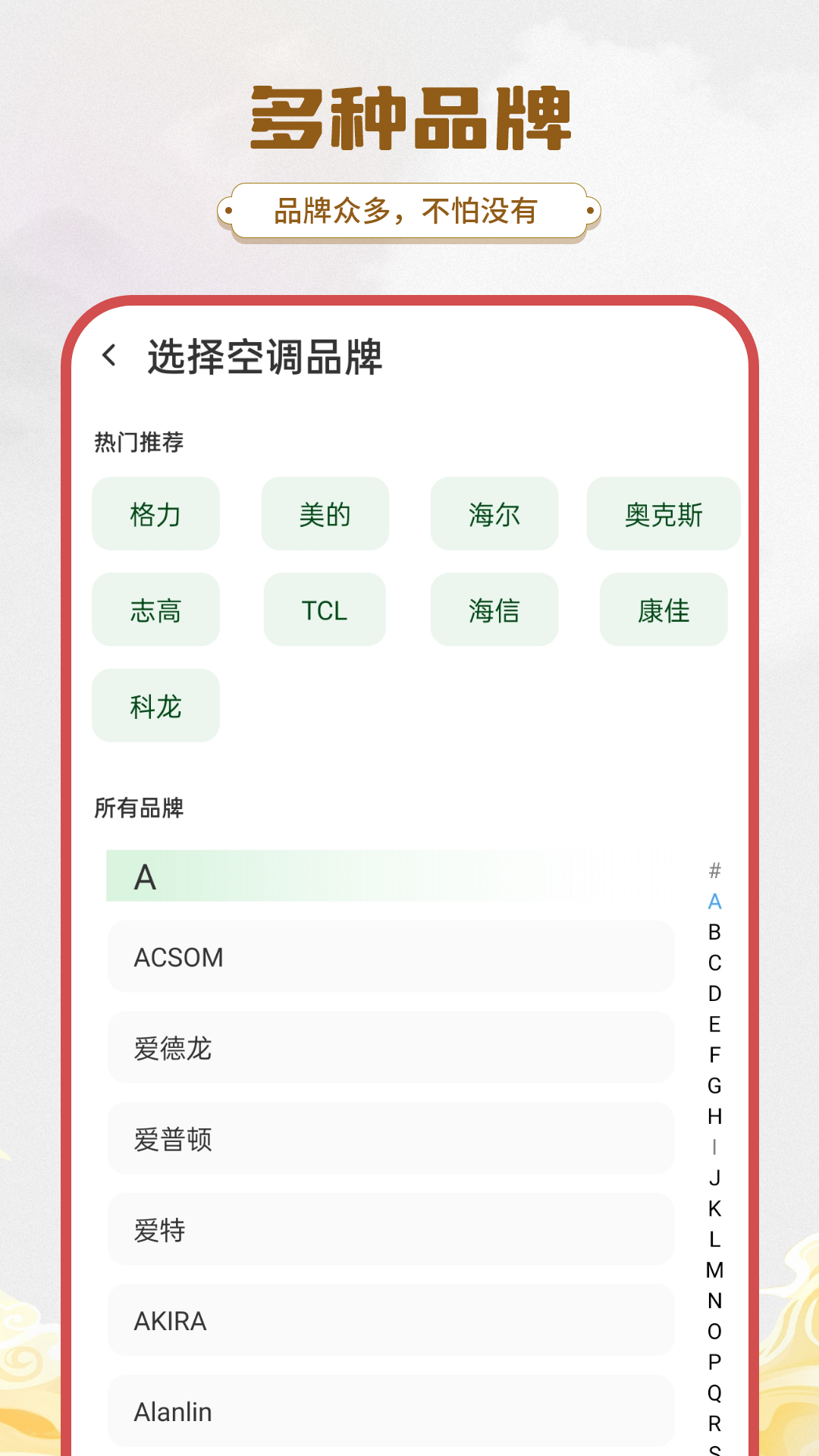Screen dimensions: 819x1456
Task: Select 奥克斯 under 热门推荐
Action: click(663, 514)
